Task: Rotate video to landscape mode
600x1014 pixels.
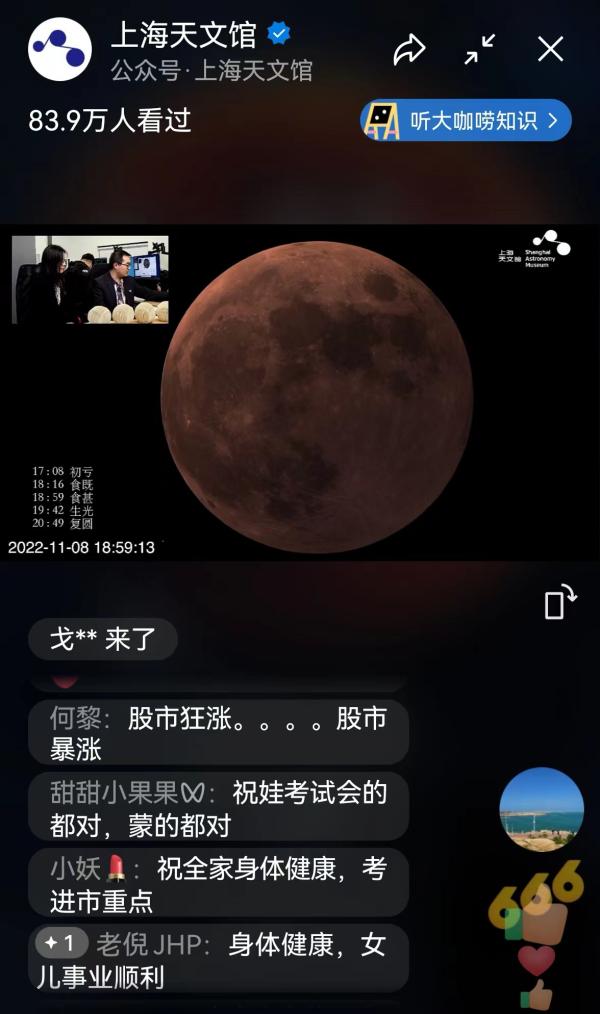Action: (559, 602)
